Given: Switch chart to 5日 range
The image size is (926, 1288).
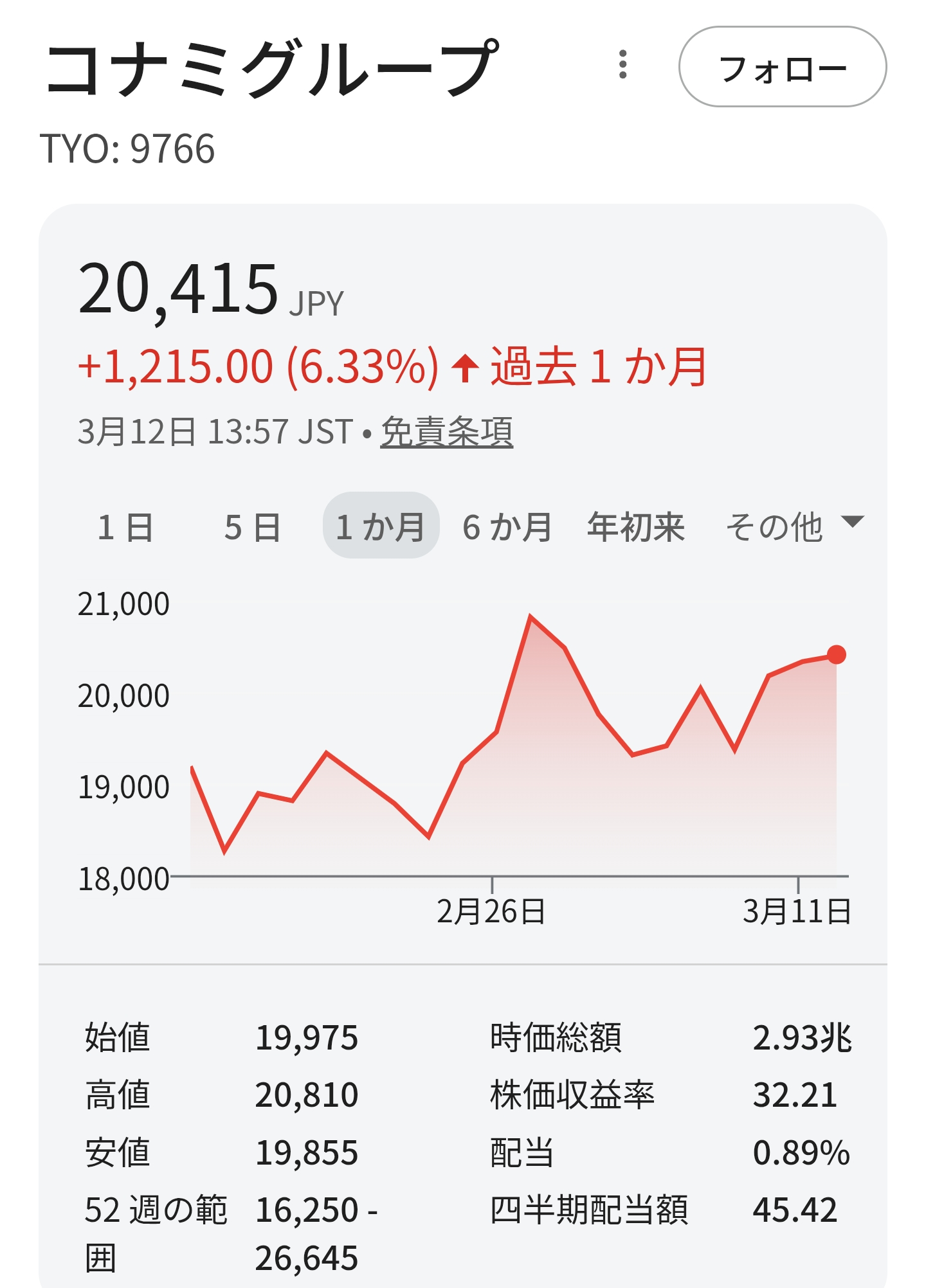Looking at the screenshot, I should pos(252,527).
